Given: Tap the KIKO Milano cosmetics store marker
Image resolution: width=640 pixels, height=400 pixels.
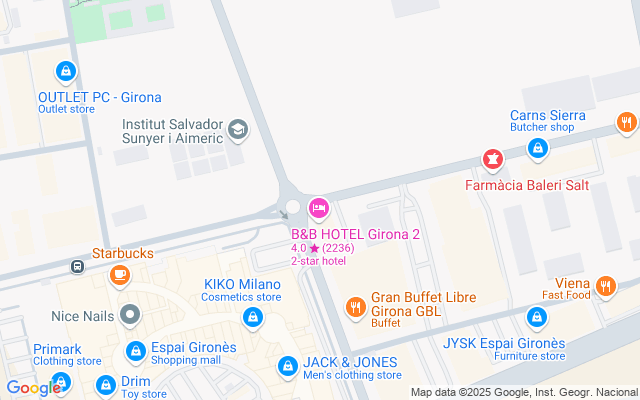Looking at the screenshot, I should (x=252, y=317).
